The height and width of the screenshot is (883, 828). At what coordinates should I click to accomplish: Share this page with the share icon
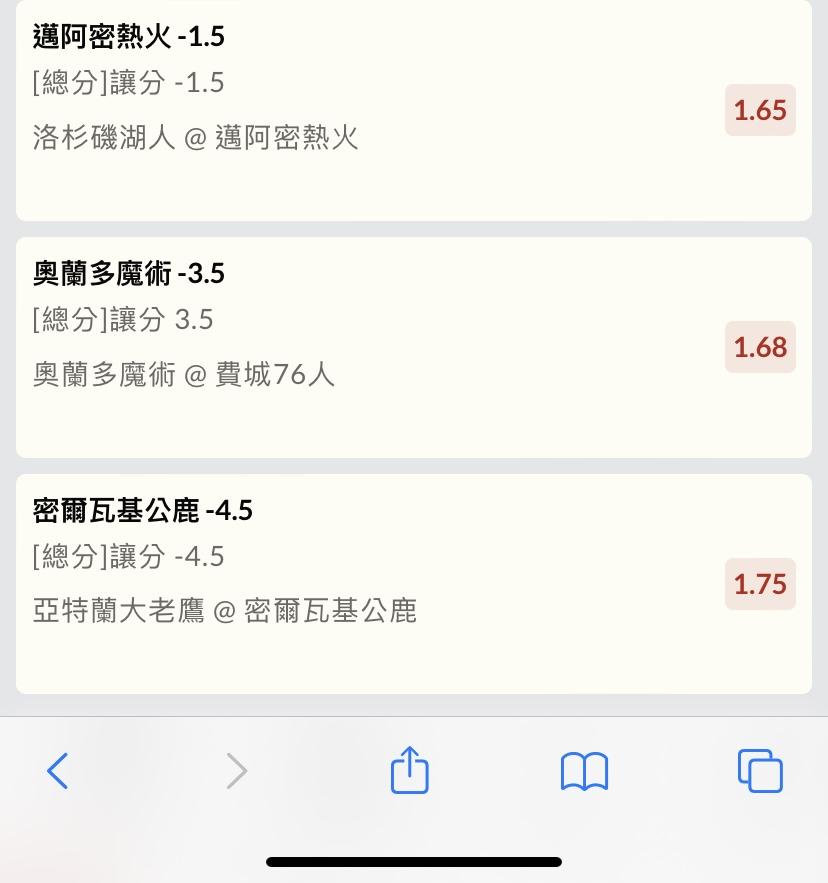click(x=409, y=771)
